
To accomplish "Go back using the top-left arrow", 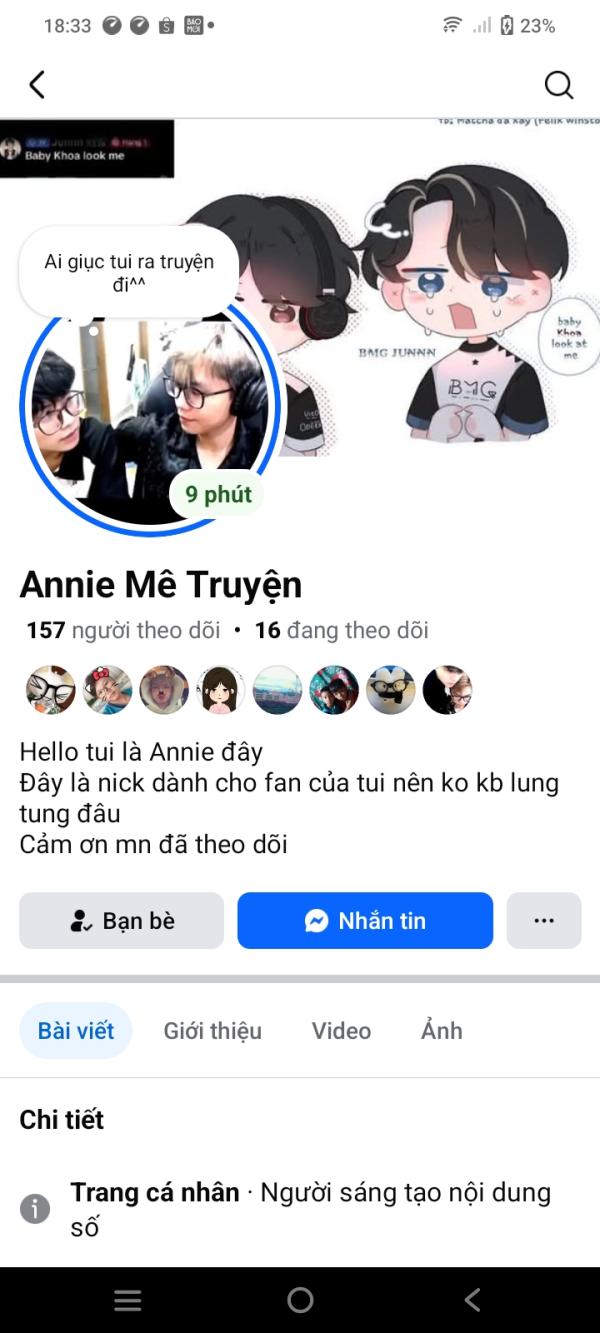I will (37, 85).
